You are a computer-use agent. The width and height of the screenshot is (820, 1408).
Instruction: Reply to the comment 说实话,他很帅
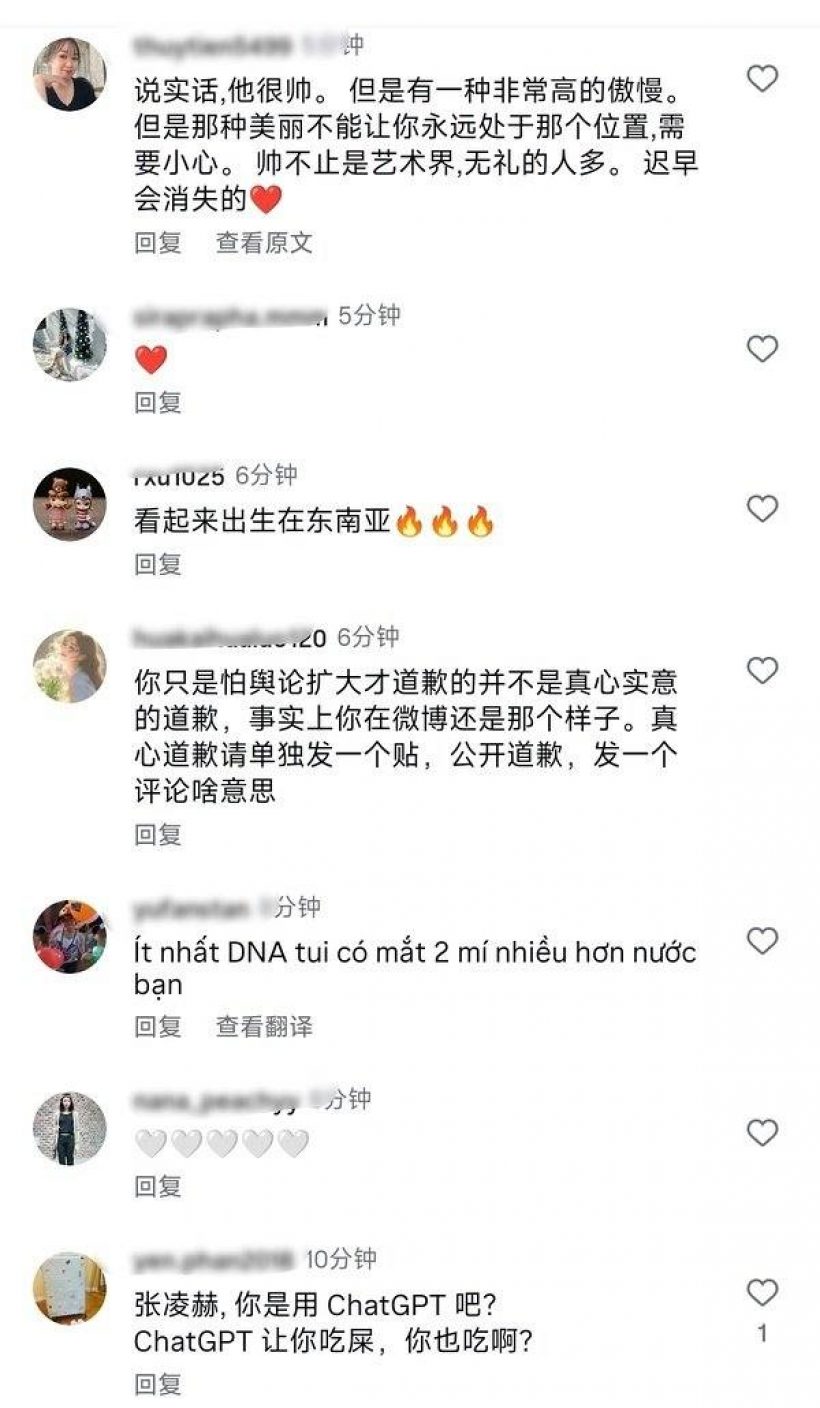pos(158,242)
